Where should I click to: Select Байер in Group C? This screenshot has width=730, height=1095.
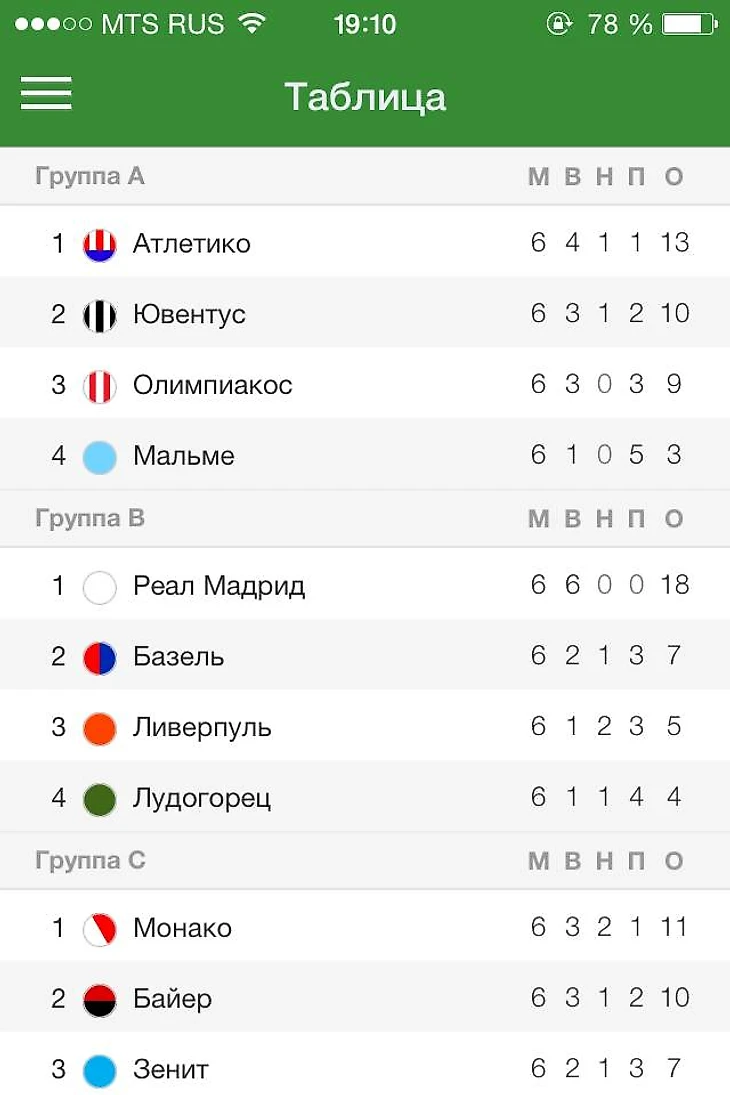(x=172, y=999)
